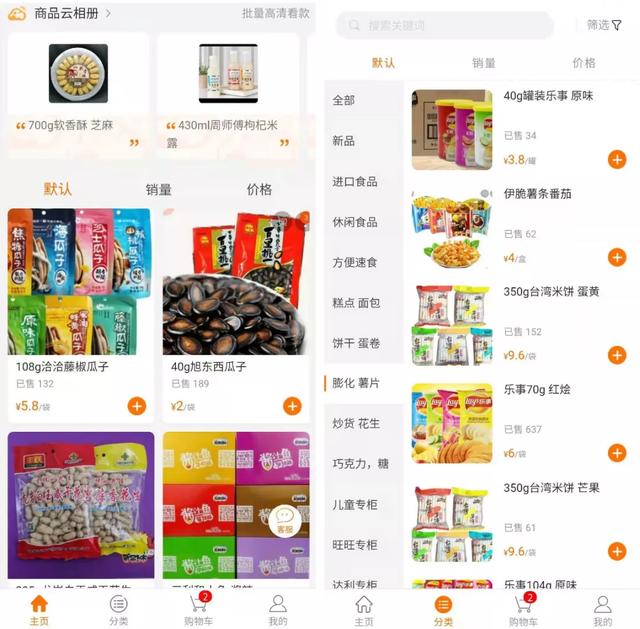Add 40g罐装乐事 原味 to cart
Screen dimensions: 640x629
(617, 159)
